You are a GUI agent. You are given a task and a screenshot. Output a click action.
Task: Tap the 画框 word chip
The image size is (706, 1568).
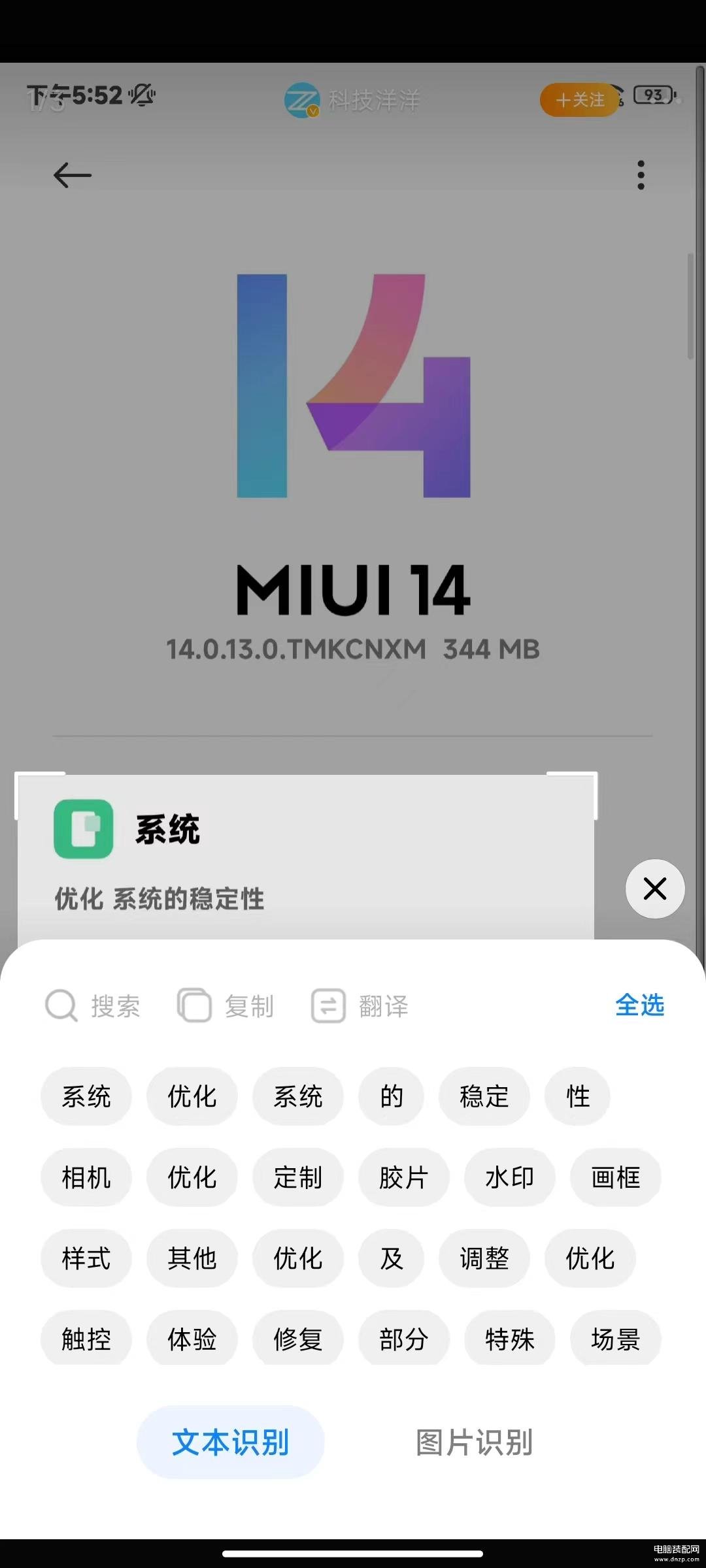click(x=615, y=1177)
